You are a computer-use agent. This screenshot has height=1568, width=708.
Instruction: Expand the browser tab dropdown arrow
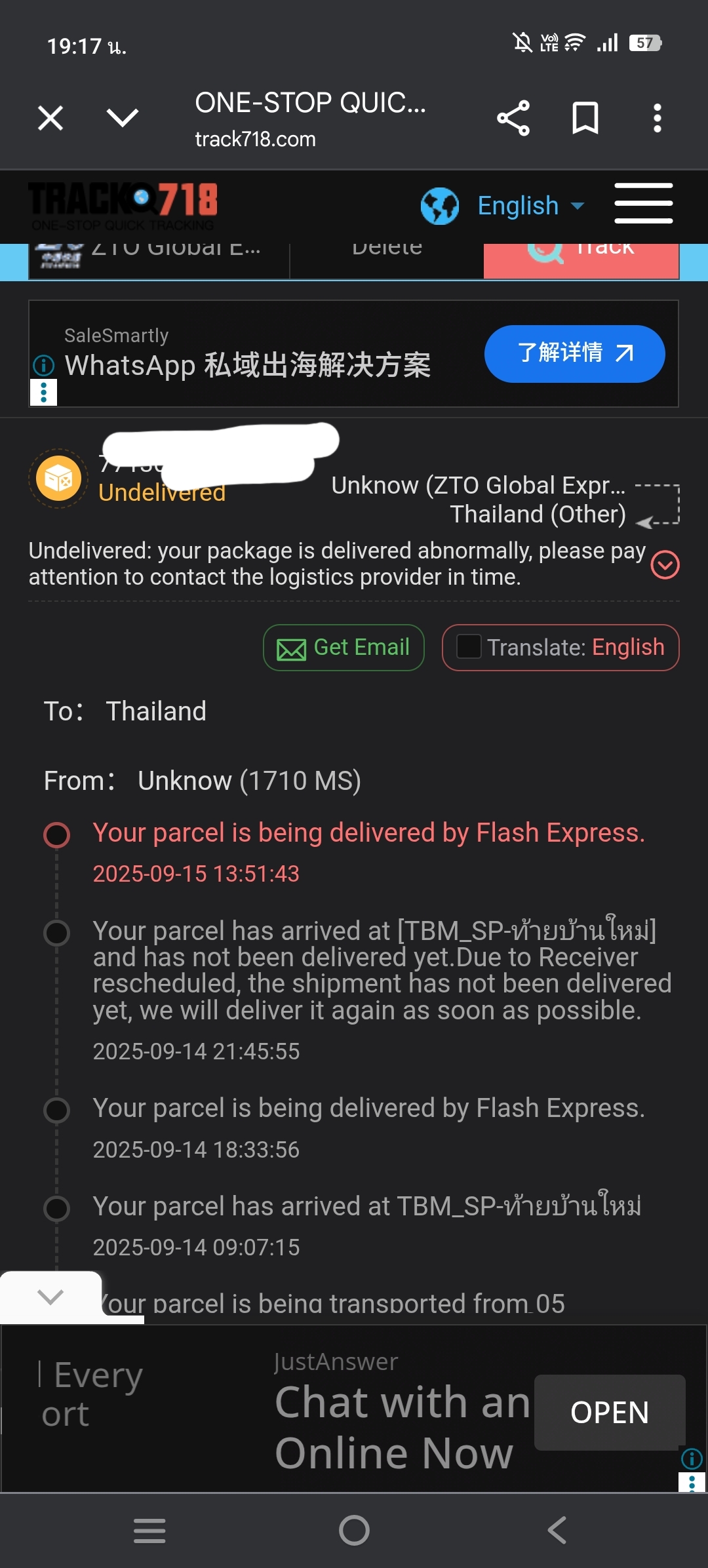pyautogui.click(x=123, y=118)
